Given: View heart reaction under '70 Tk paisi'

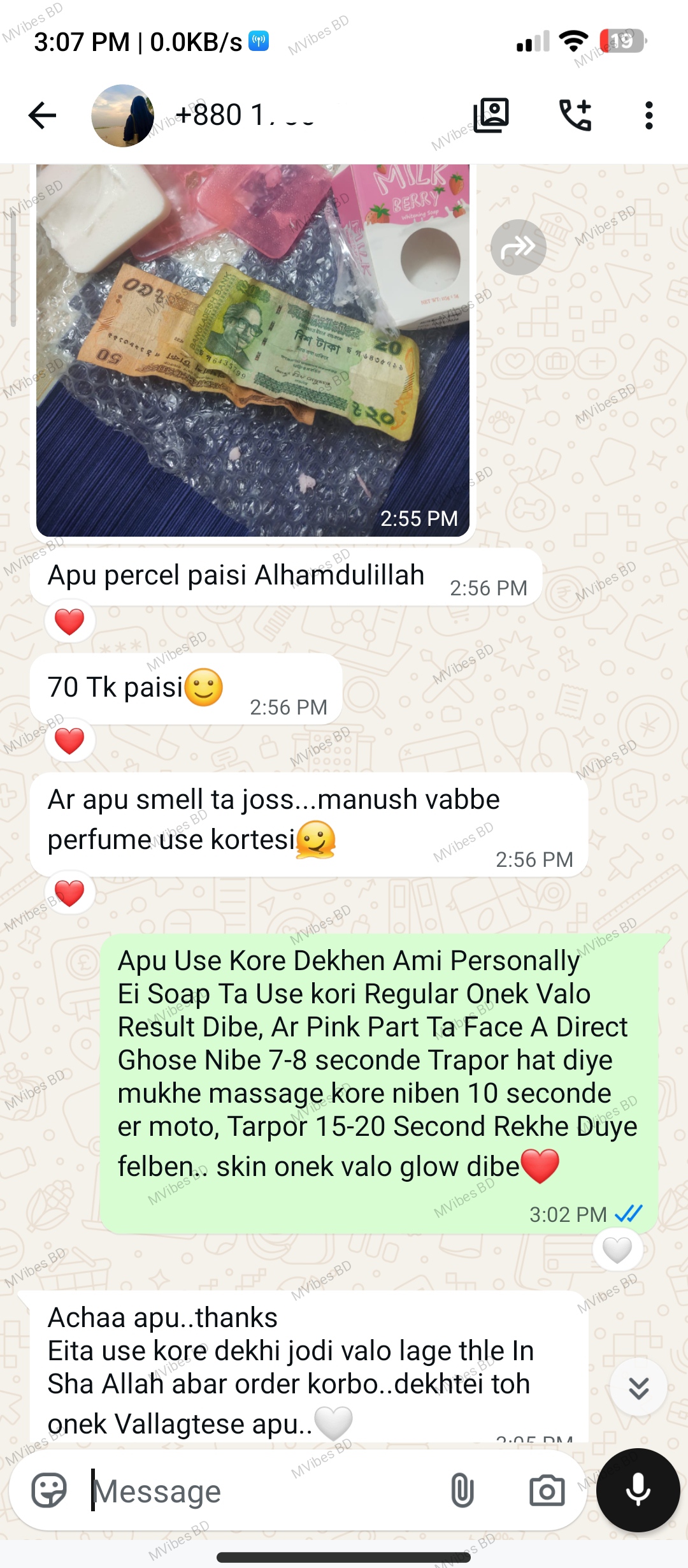Looking at the screenshot, I should coord(69,741).
